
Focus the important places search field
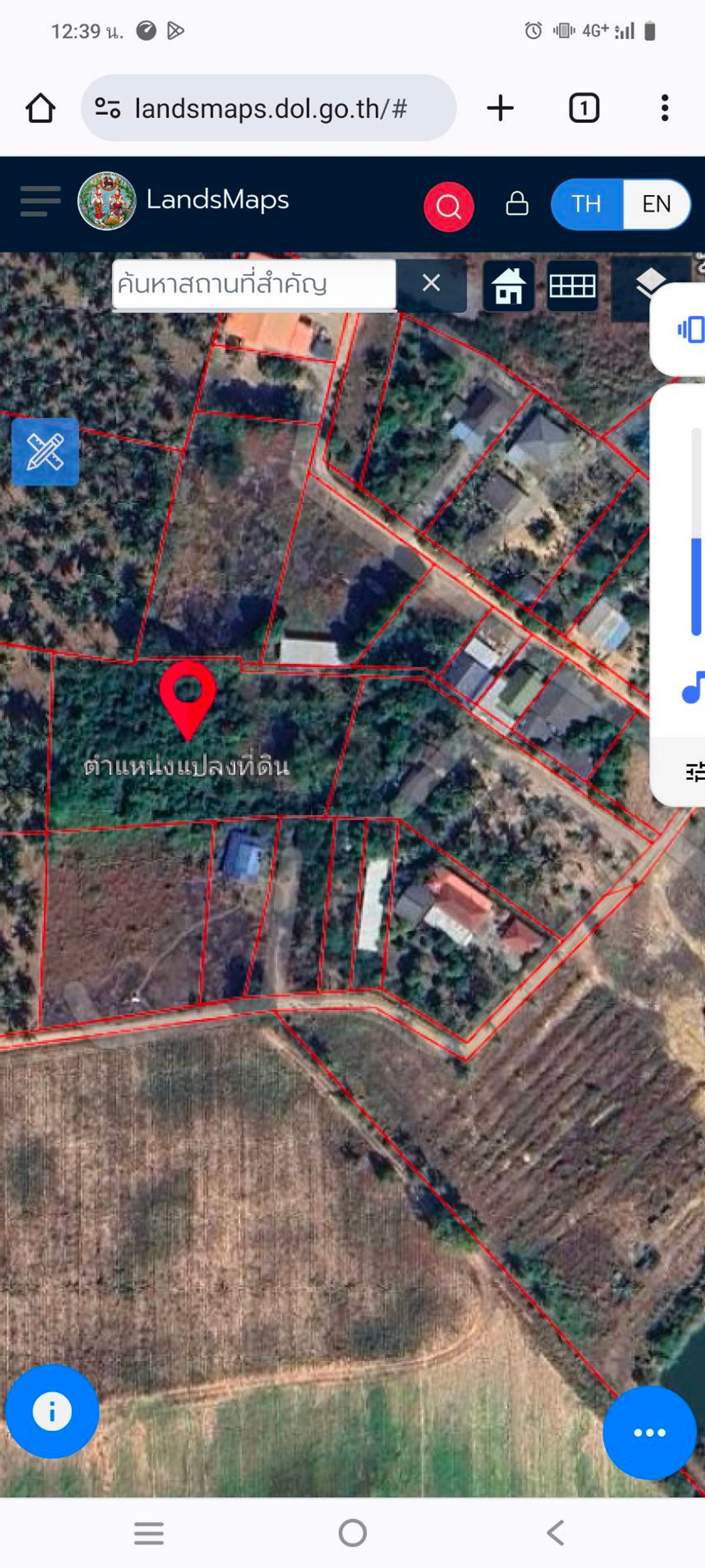254,284
